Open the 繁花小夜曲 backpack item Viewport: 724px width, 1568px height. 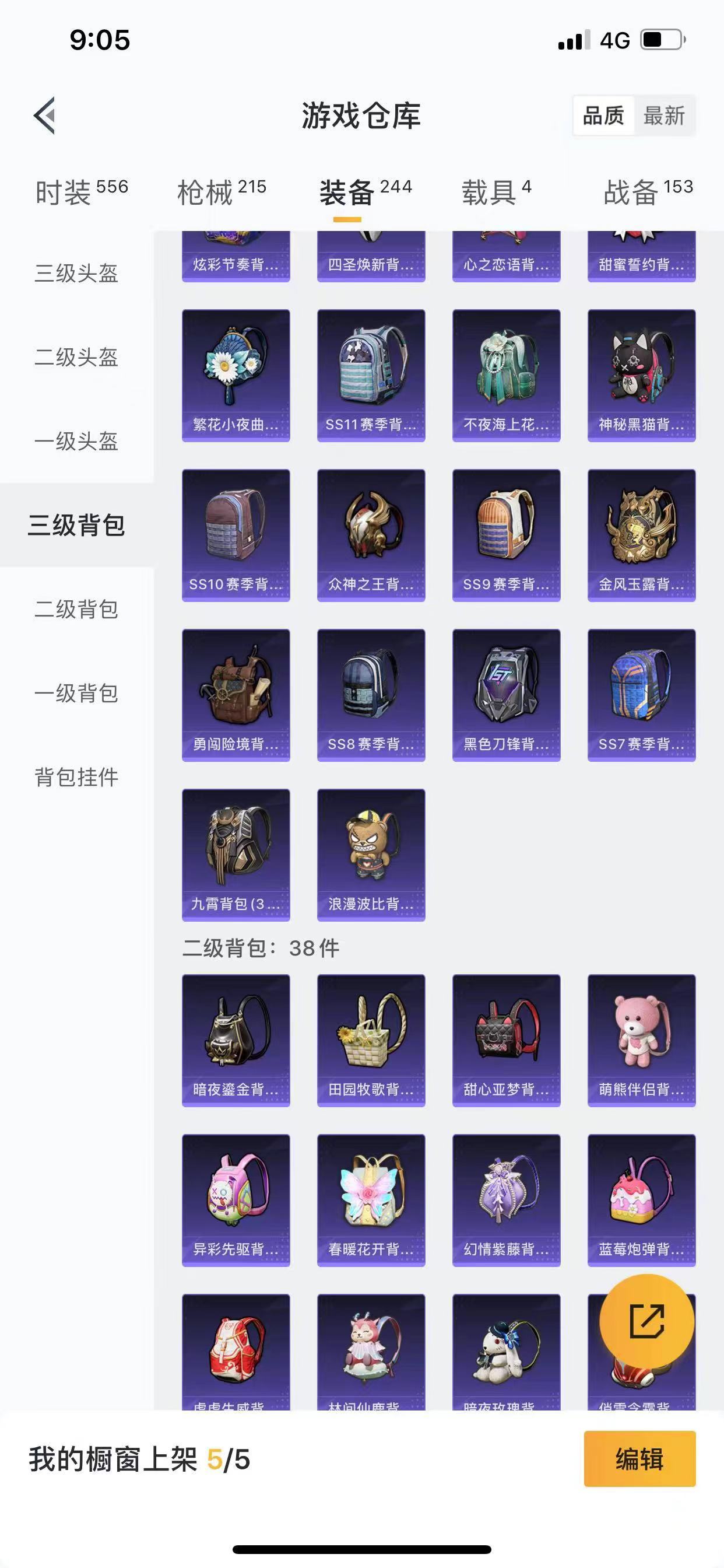tap(236, 376)
